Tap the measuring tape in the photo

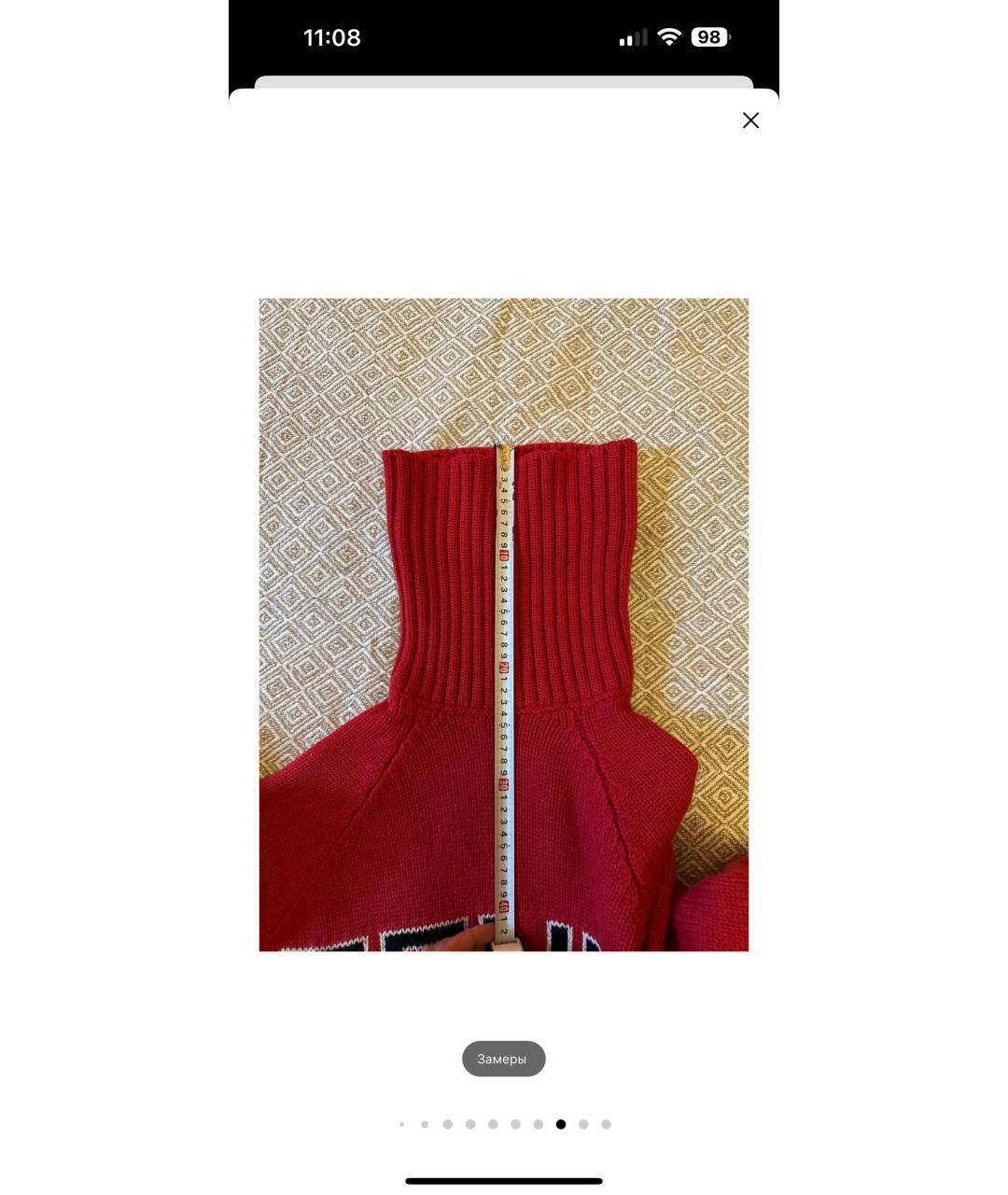pyautogui.click(x=504, y=700)
